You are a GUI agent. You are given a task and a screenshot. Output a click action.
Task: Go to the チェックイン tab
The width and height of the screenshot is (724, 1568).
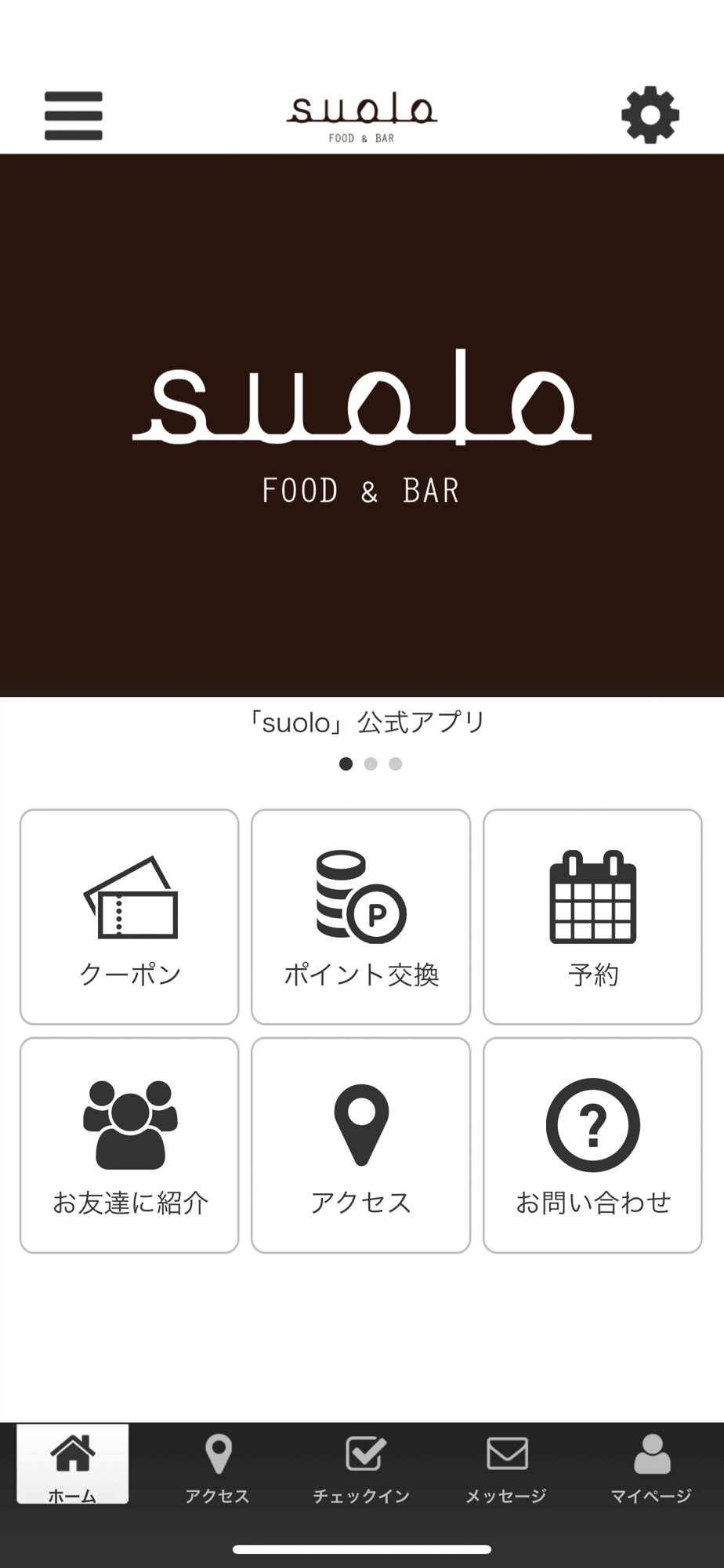(362, 1466)
